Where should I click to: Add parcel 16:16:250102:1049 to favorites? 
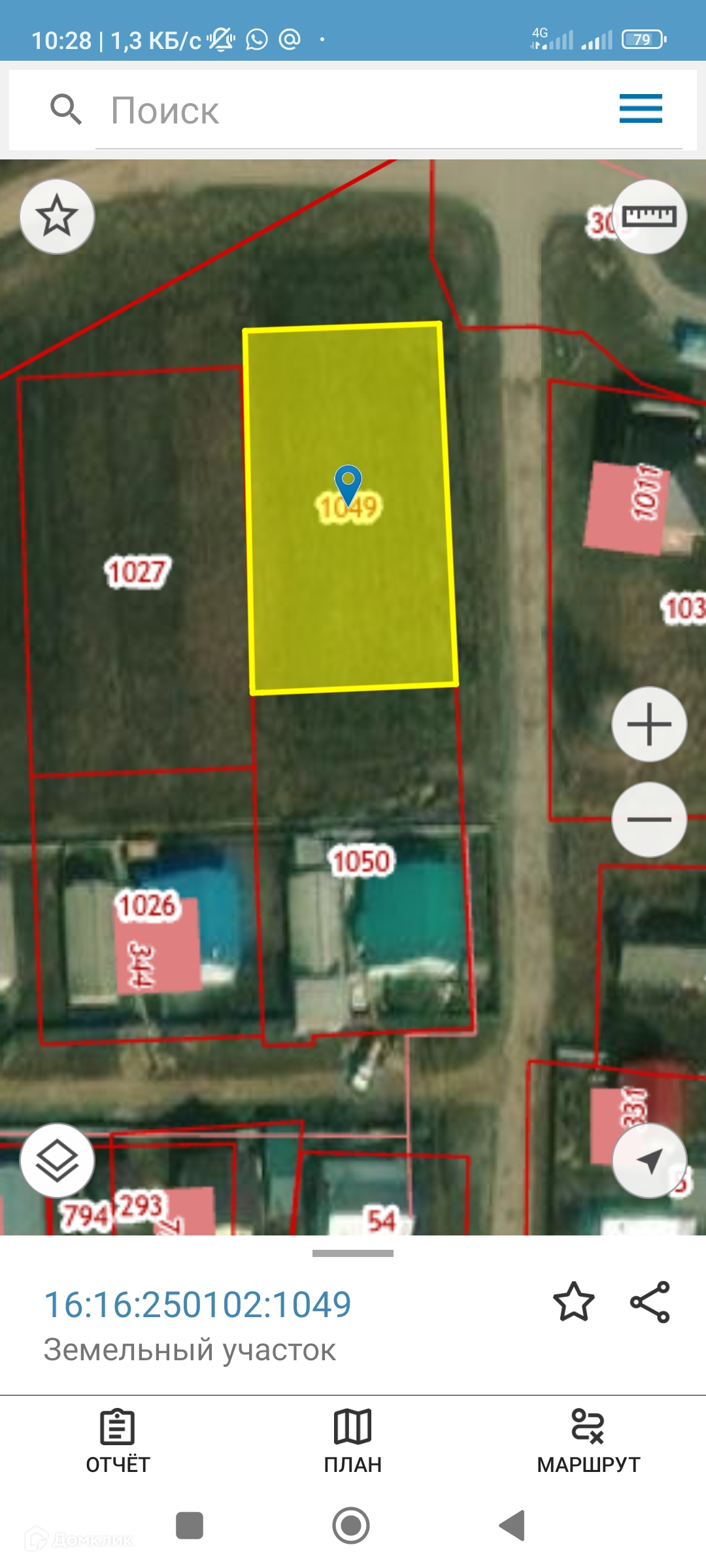[573, 1301]
